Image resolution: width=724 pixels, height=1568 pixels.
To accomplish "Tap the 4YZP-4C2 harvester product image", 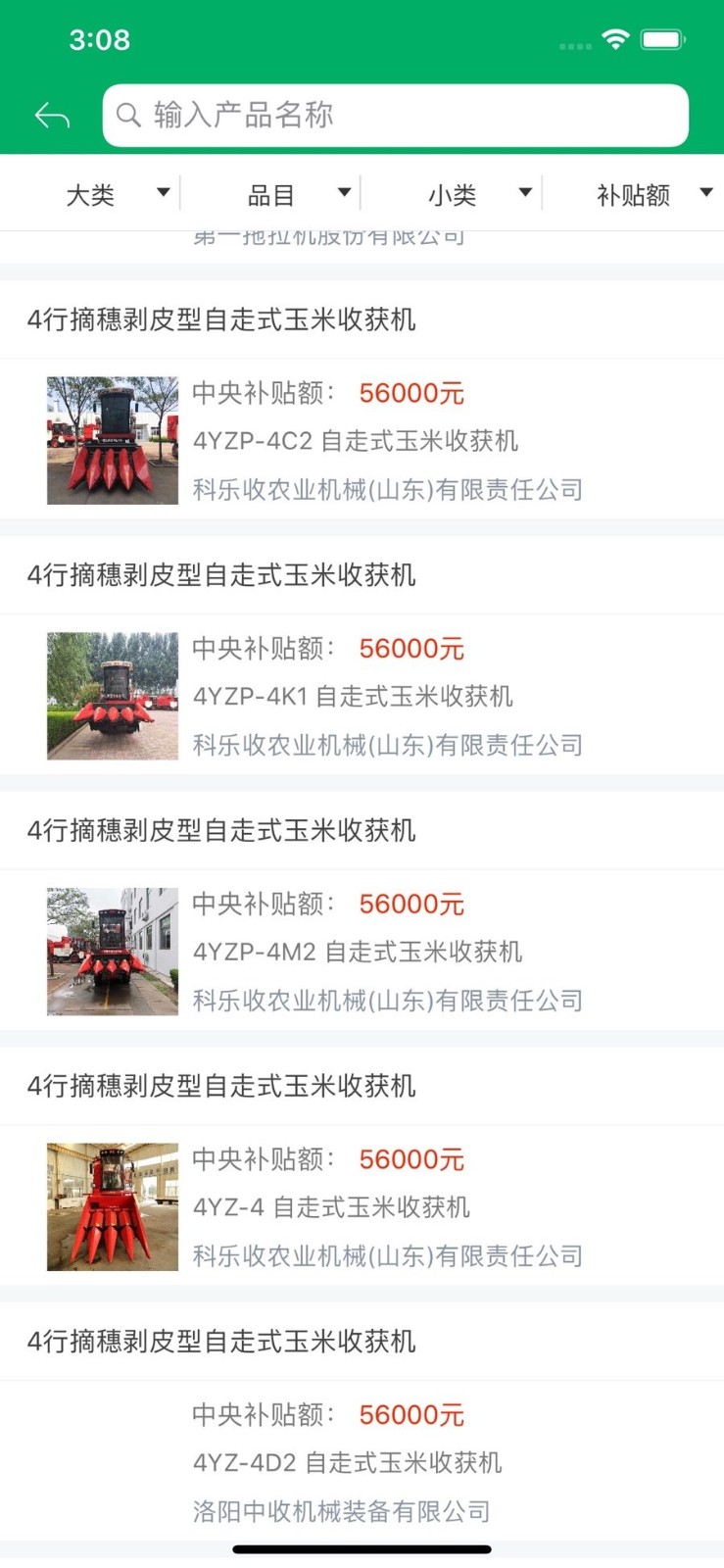I will [112, 440].
